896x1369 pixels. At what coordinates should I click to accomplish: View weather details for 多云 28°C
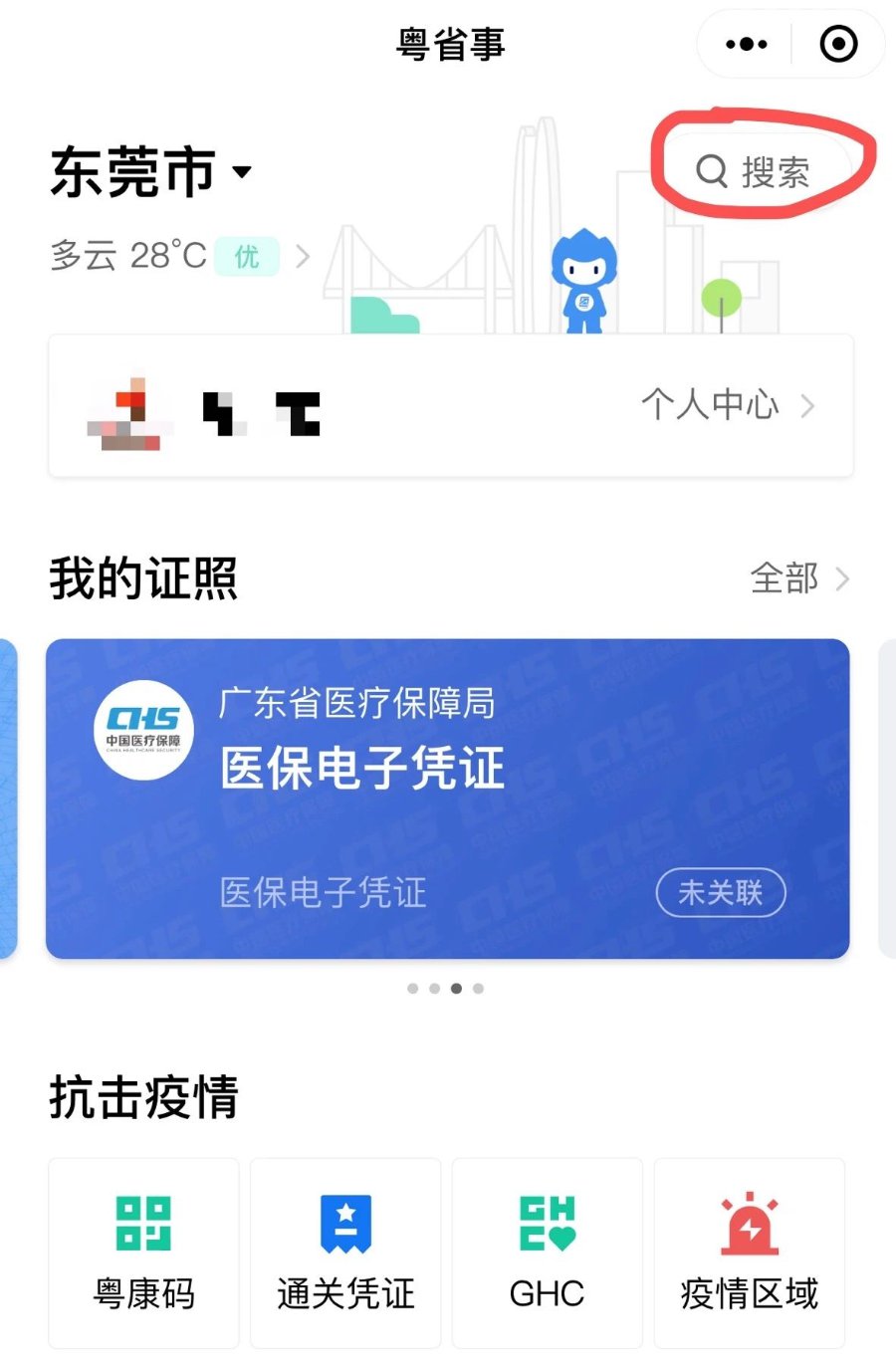pyautogui.click(x=179, y=256)
